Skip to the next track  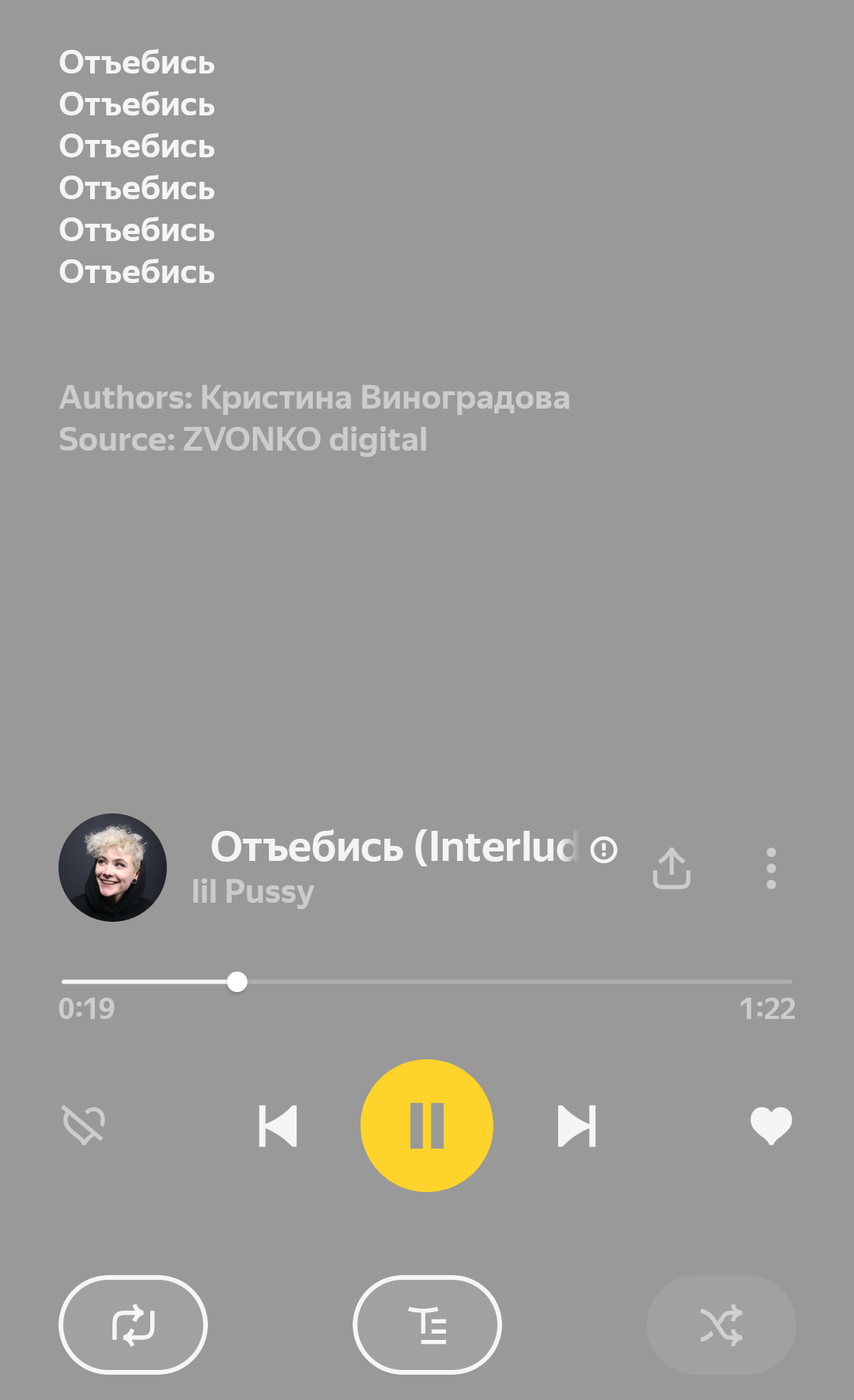tap(576, 1125)
